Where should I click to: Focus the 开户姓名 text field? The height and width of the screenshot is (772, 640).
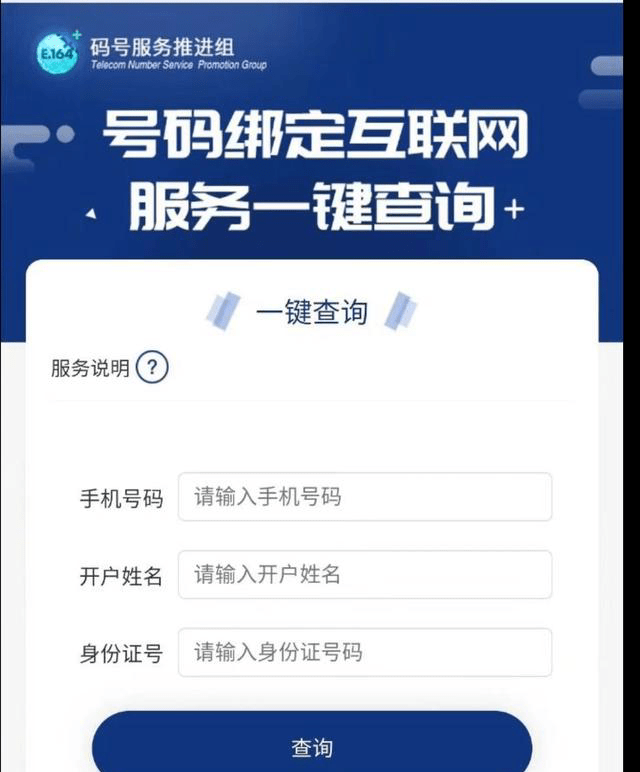[x=365, y=575]
